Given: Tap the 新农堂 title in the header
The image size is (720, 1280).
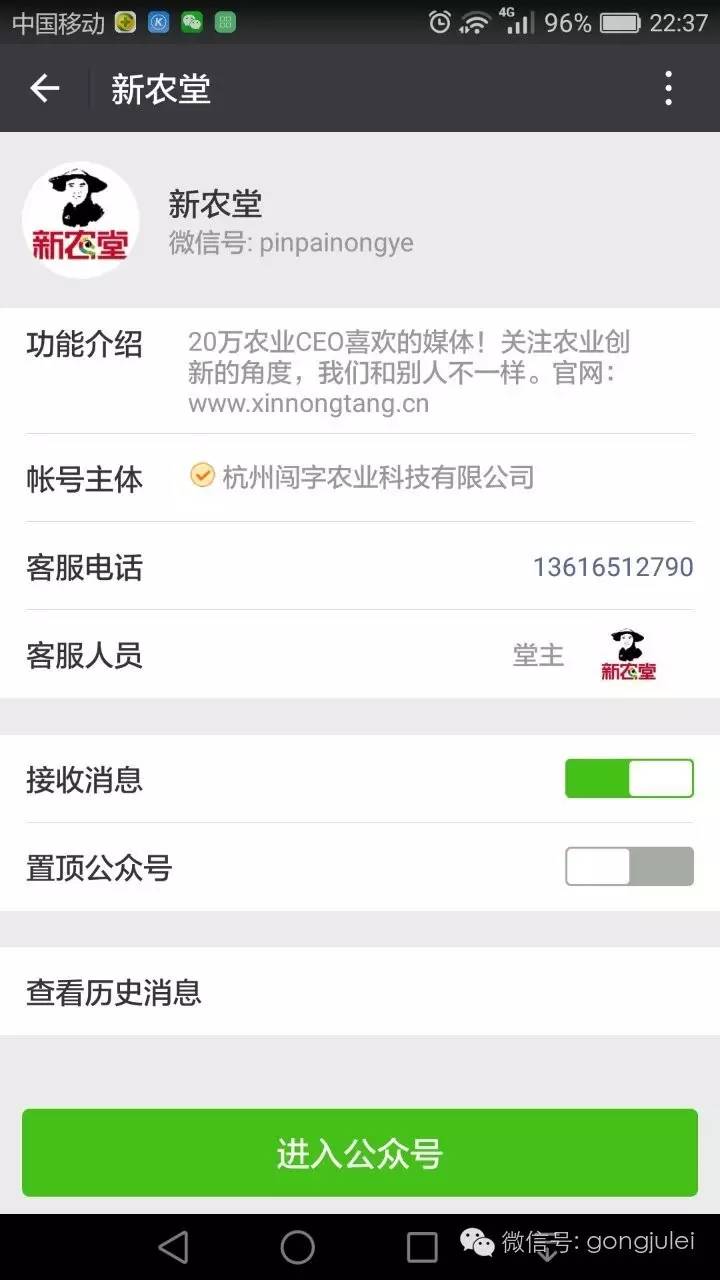Looking at the screenshot, I should (x=160, y=89).
